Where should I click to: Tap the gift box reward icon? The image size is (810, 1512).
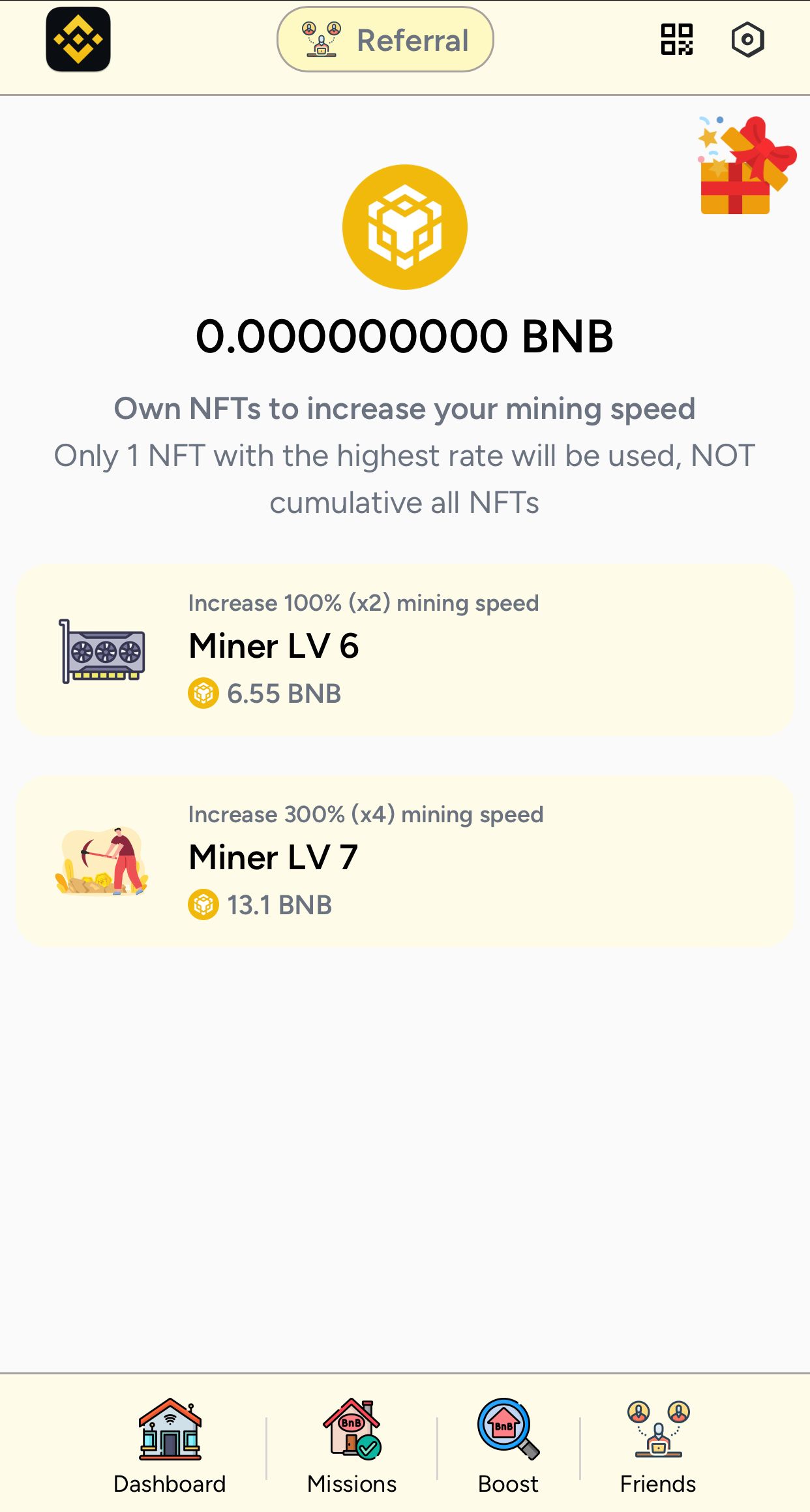pyautogui.click(x=747, y=165)
